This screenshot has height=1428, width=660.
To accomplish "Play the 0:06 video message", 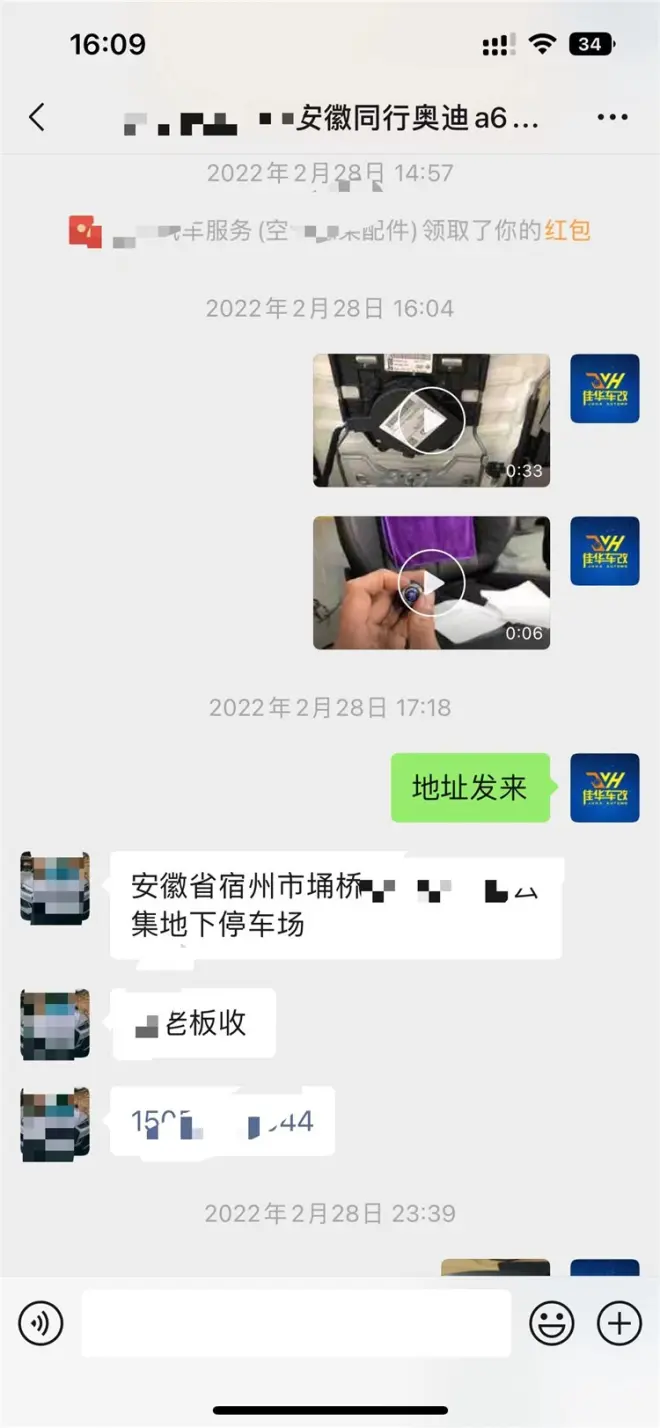I will [431, 583].
